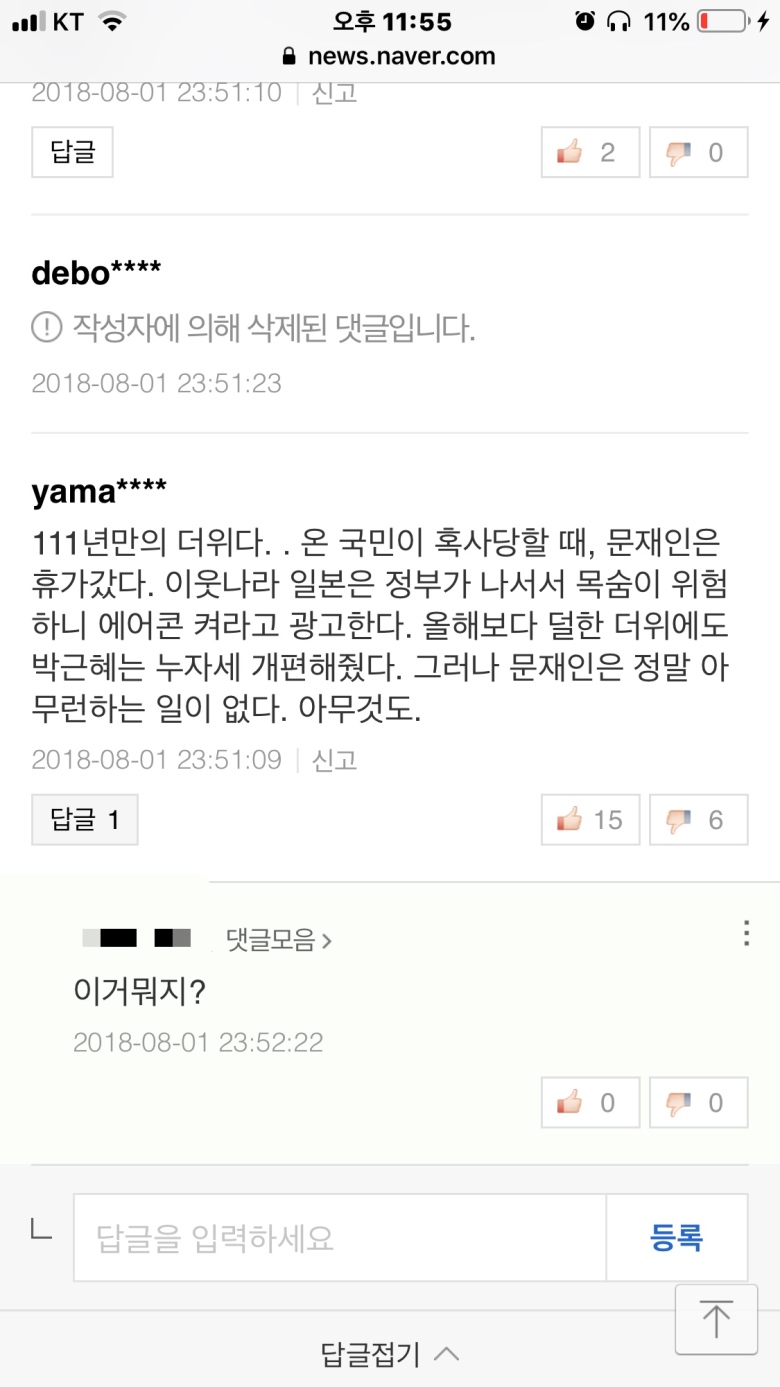The image size is (780, 1387).
Task: Report yama****'s comment via 신고
Action: coord(334,760)
